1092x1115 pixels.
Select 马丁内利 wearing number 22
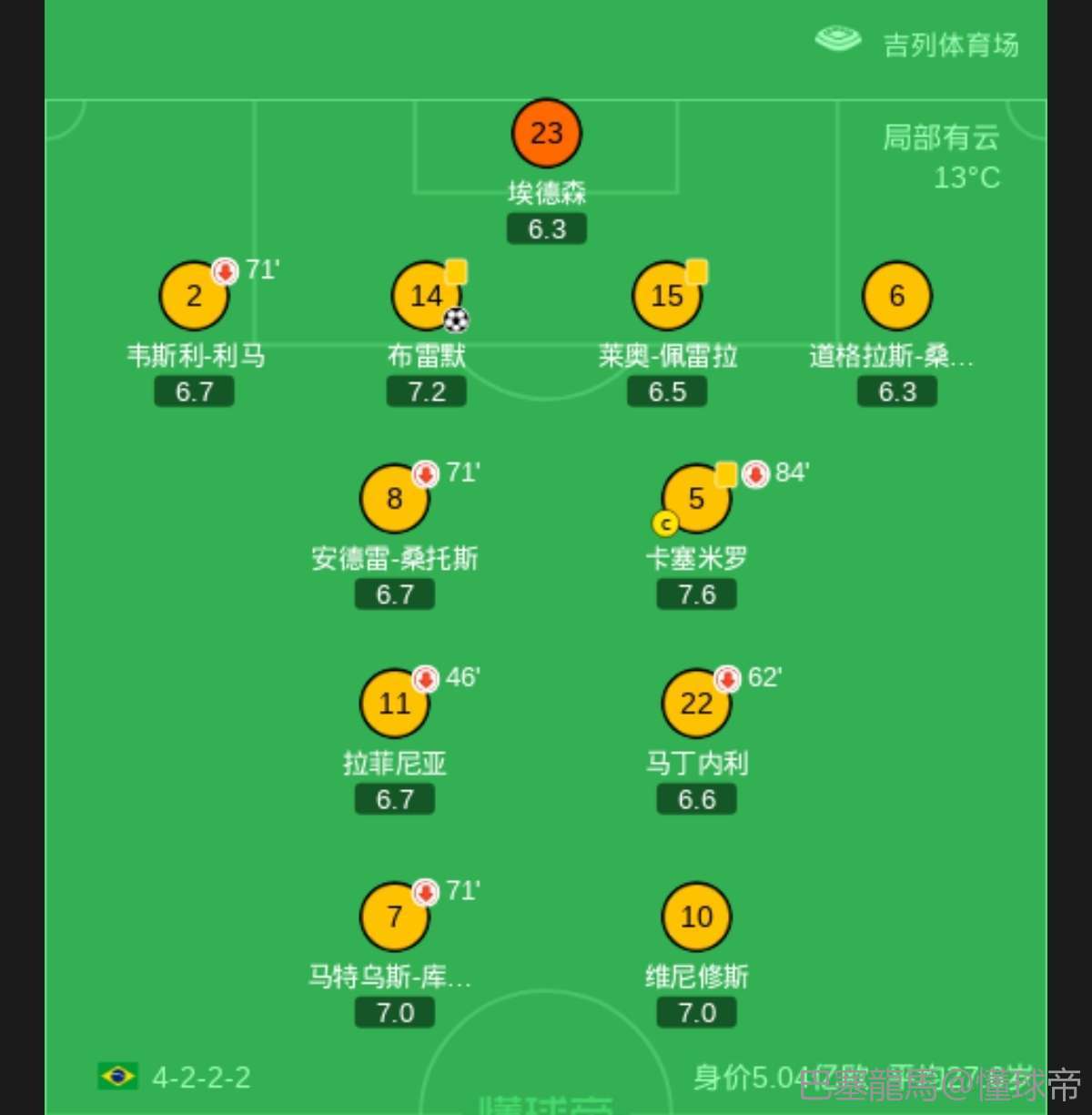coord(696,704)
